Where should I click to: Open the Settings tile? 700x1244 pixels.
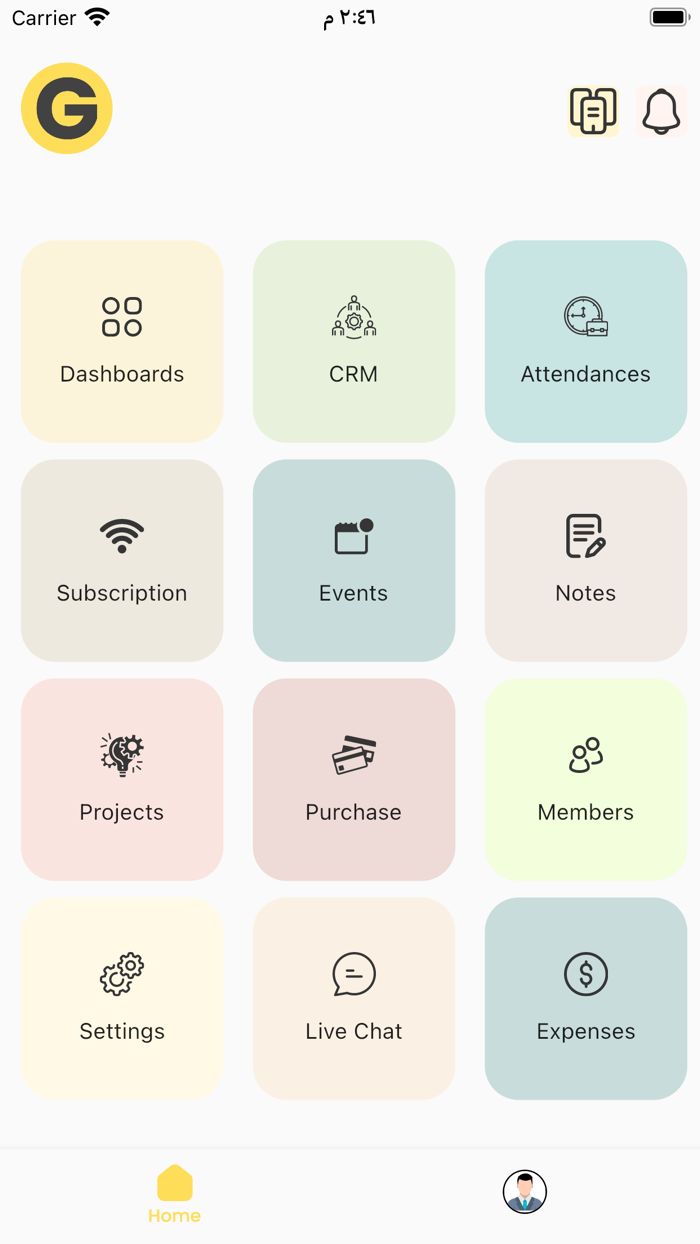[x=122, y=998]
